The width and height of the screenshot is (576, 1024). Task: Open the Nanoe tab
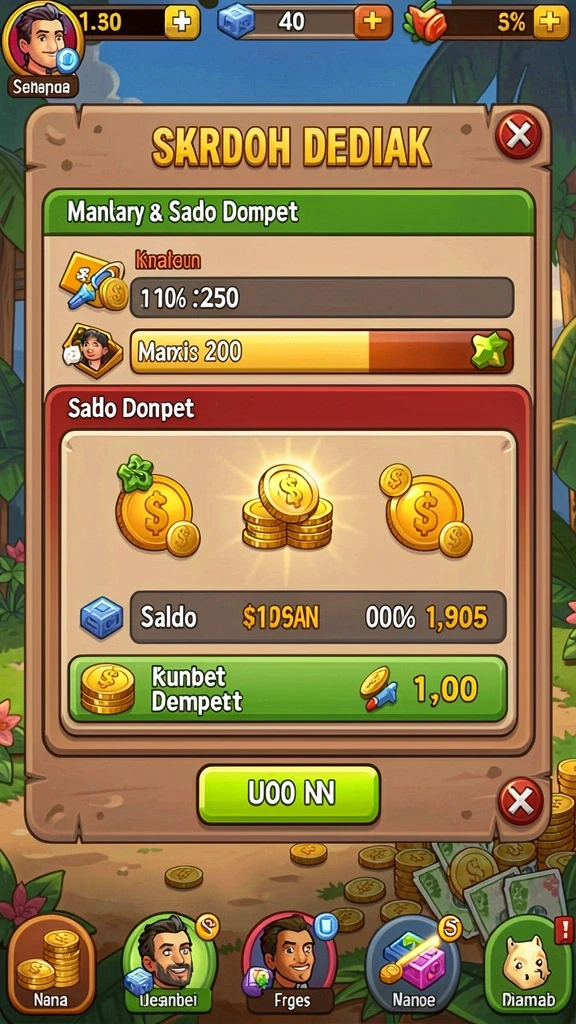[x=413, y=965]
